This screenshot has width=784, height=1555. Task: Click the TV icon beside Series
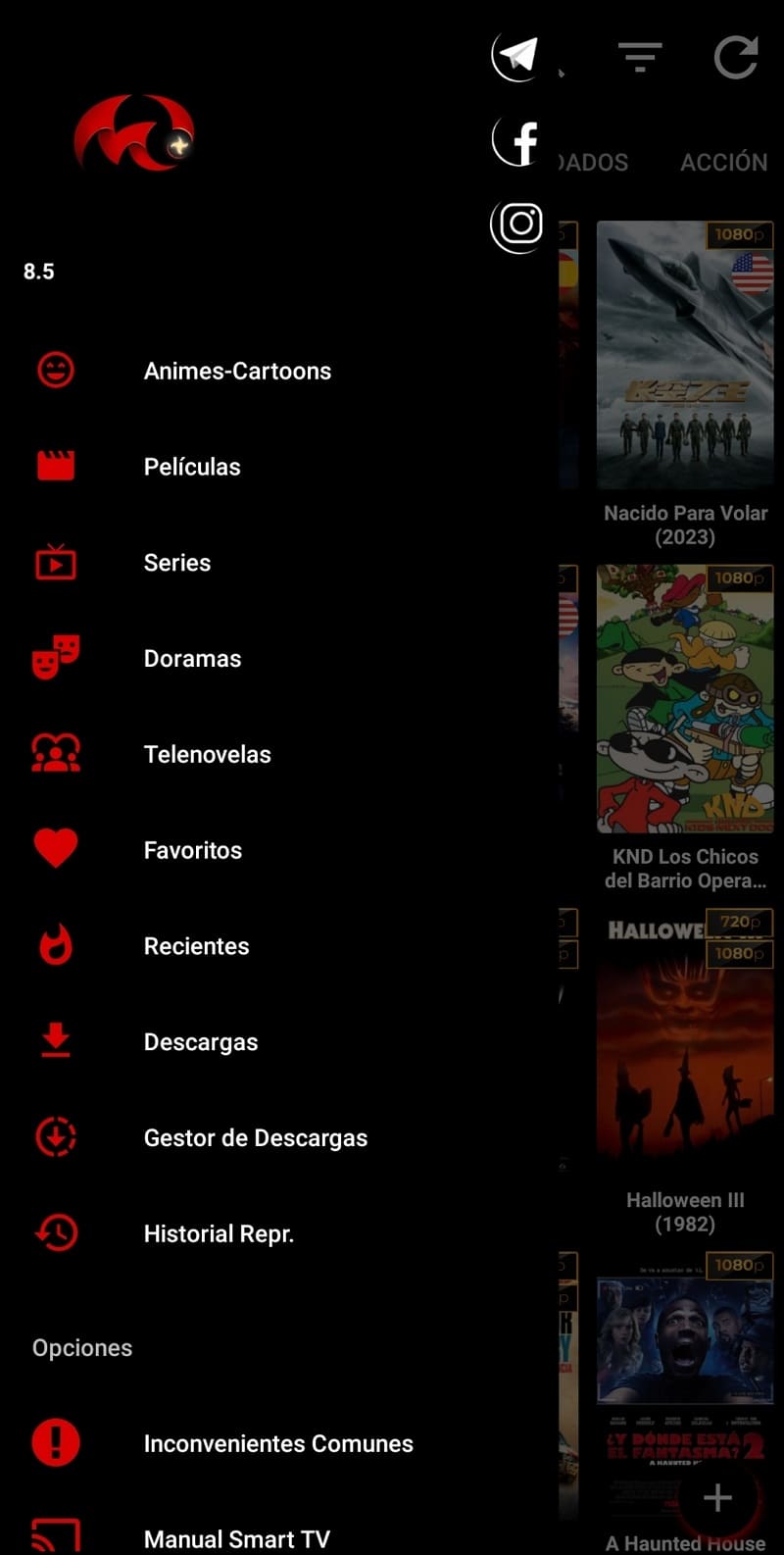coord(55,562)
